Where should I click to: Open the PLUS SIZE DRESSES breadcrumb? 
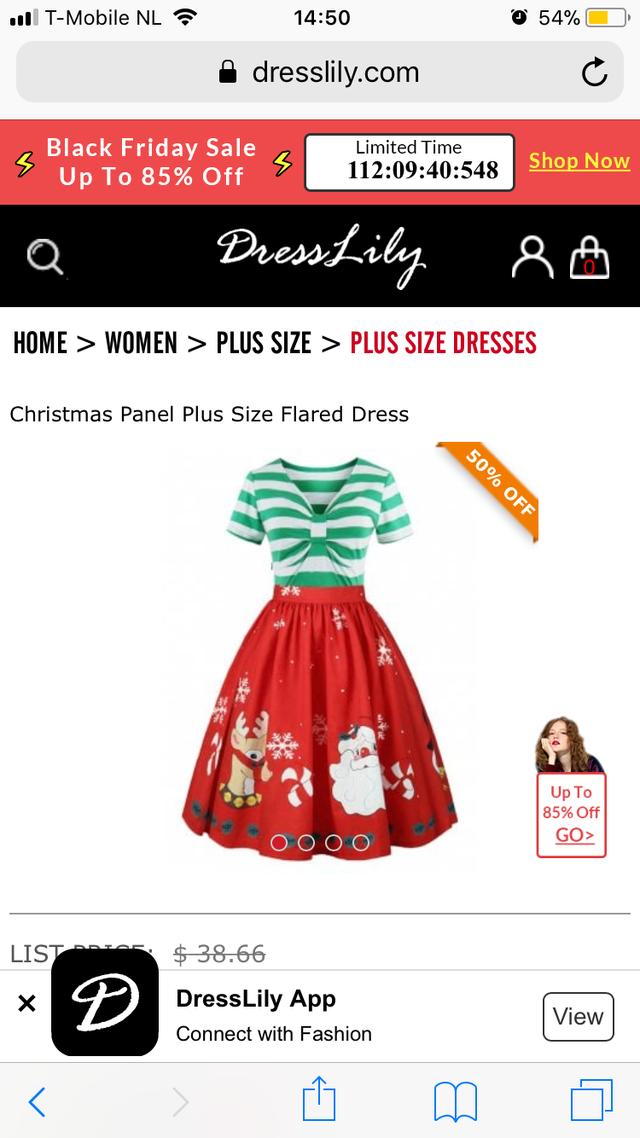tap(443, 343)
